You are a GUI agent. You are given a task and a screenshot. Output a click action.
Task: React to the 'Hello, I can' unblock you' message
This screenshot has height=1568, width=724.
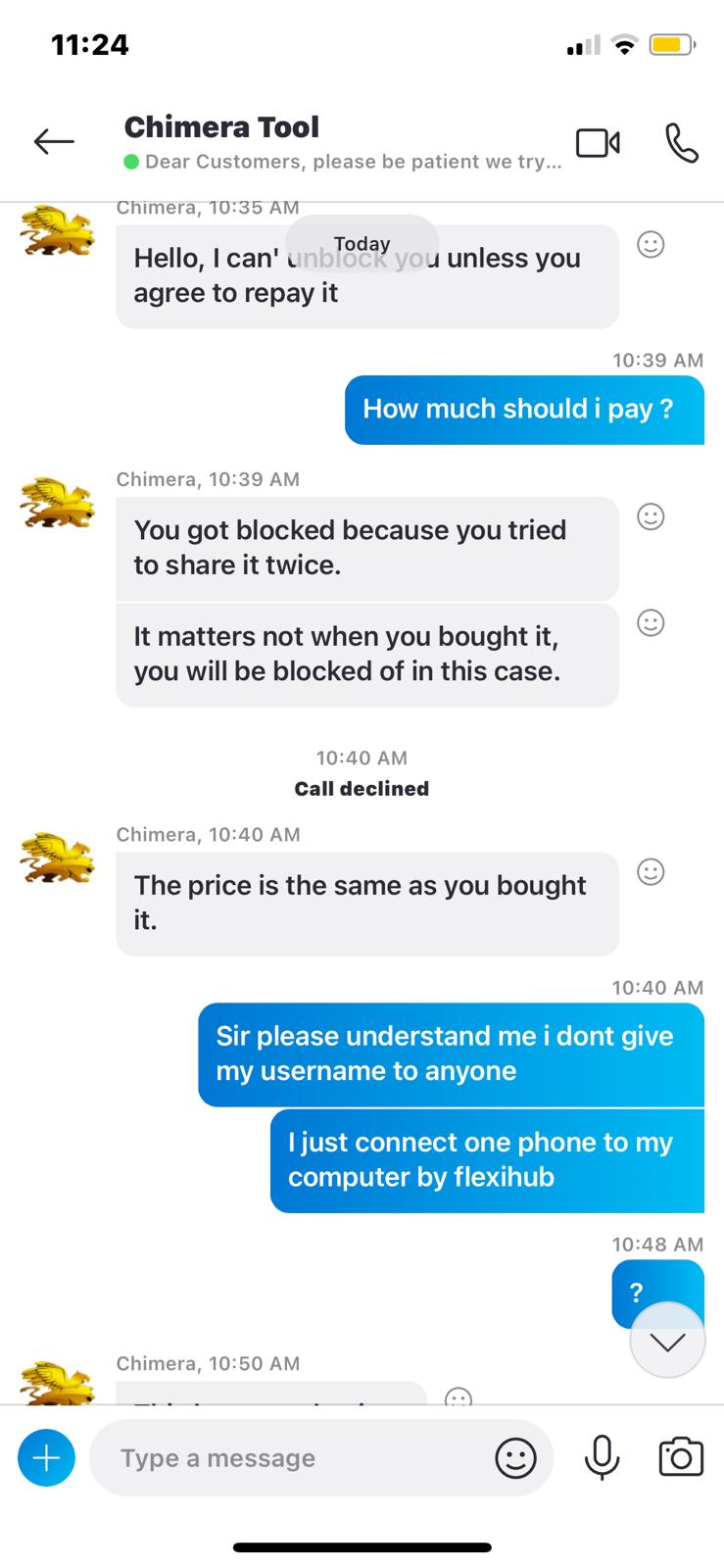coord(651,244)
